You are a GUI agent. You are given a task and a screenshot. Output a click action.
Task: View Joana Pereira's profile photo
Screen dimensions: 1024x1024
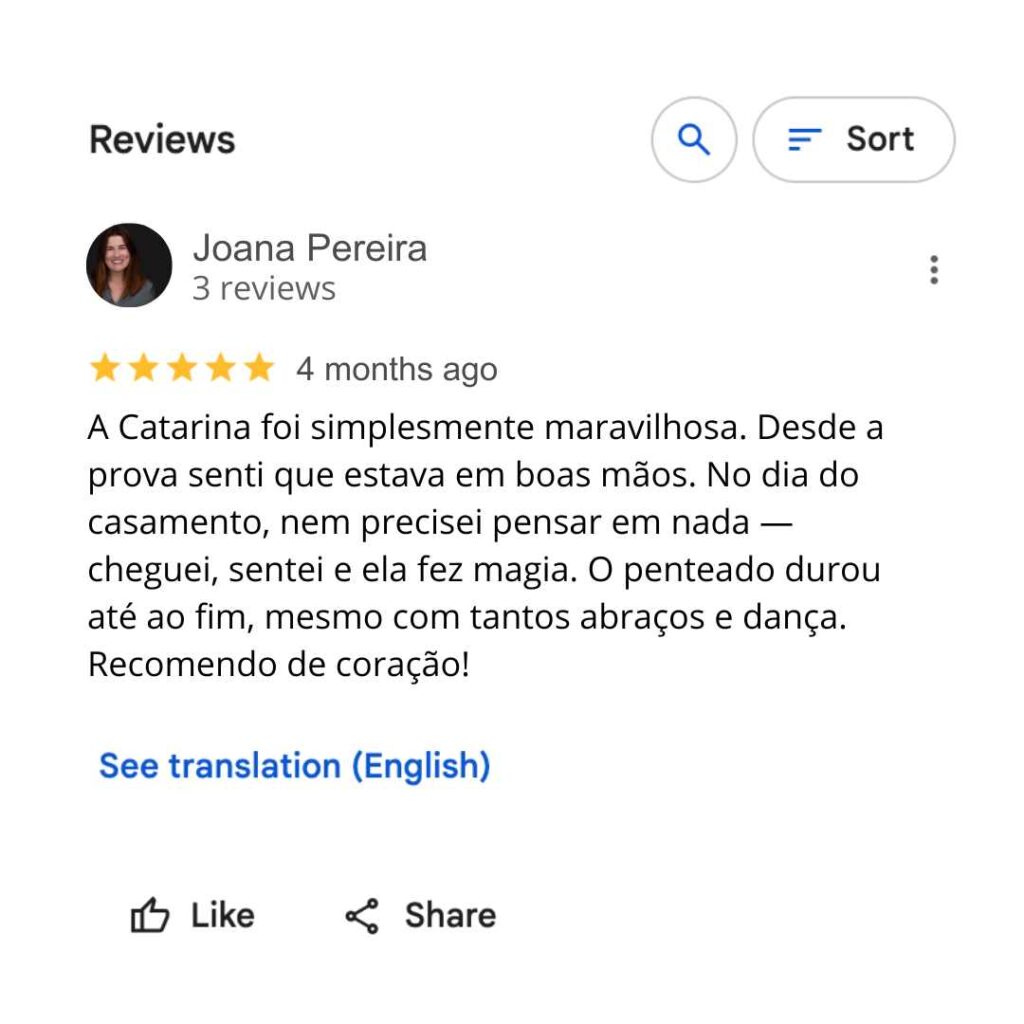(130, 266)
